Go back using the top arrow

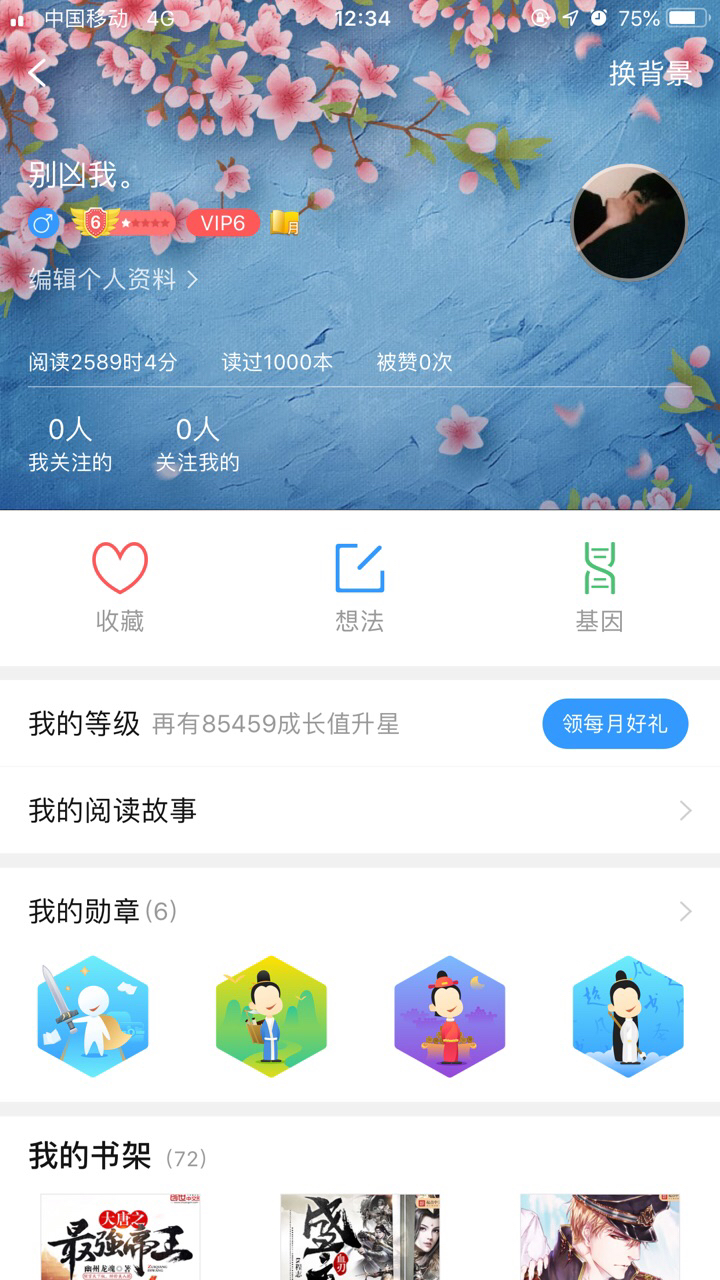[39, 73]
